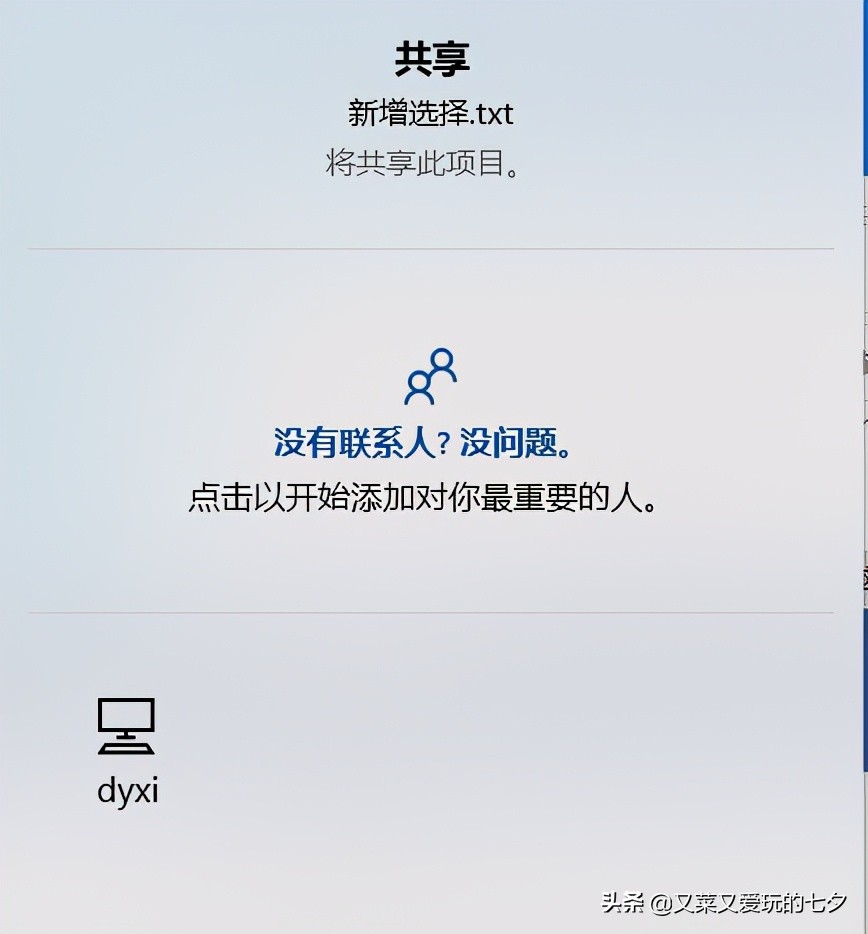Click the monitor icon above dyxi label
Viewport: 868px width, 934px height.
pyautogui.click(x=126, y=724)
